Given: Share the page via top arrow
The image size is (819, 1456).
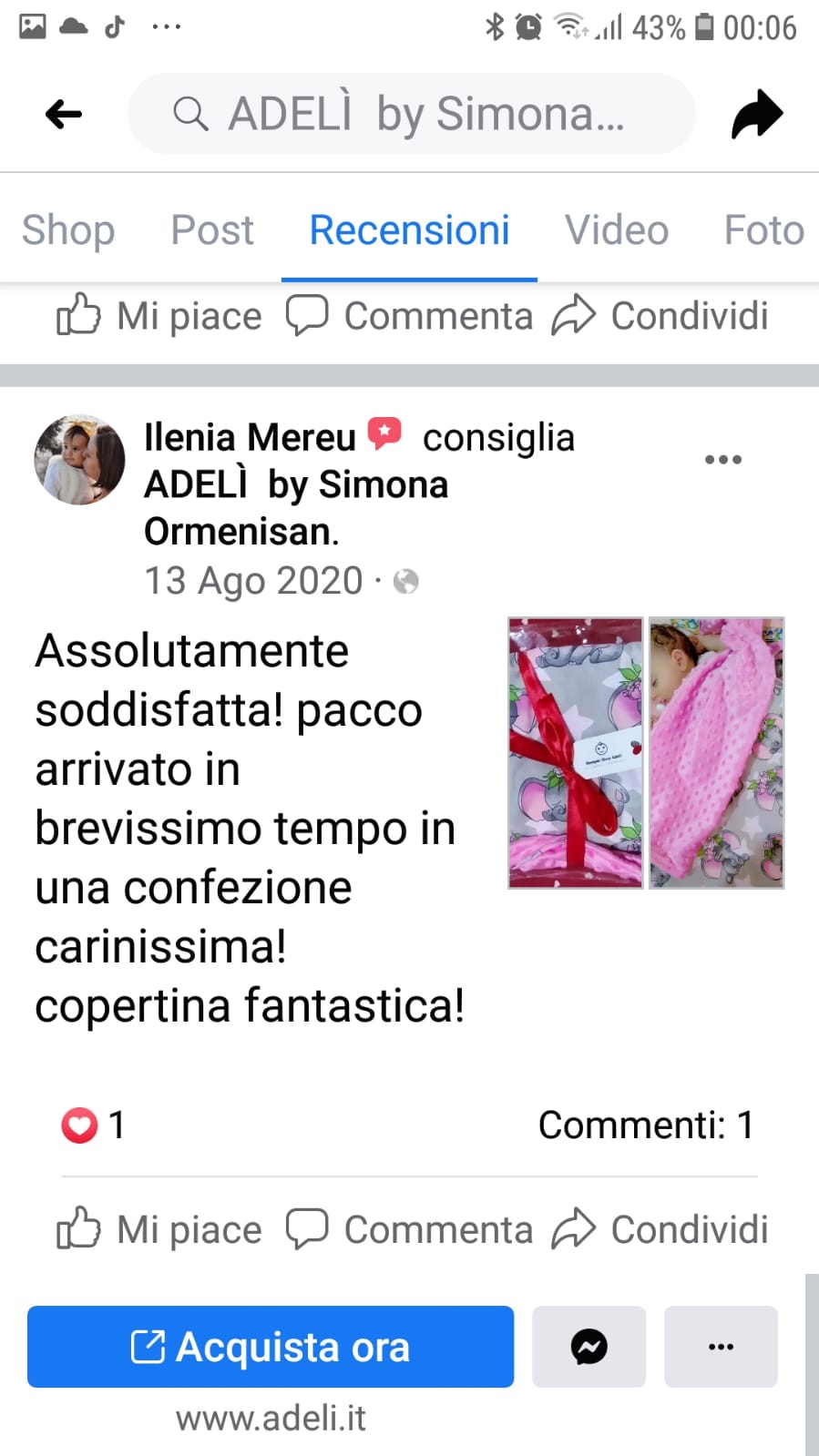Looking at the screenshot, I should click(757, 115).
